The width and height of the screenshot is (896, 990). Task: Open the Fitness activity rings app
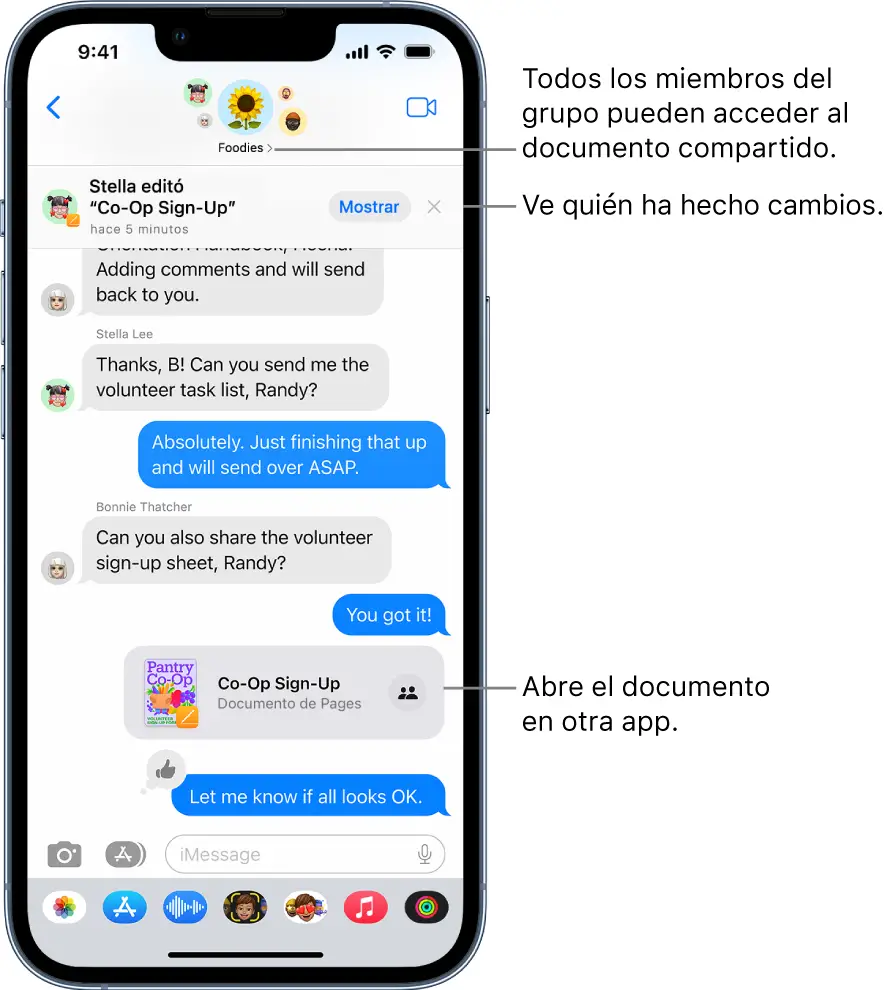click(426, 908)
